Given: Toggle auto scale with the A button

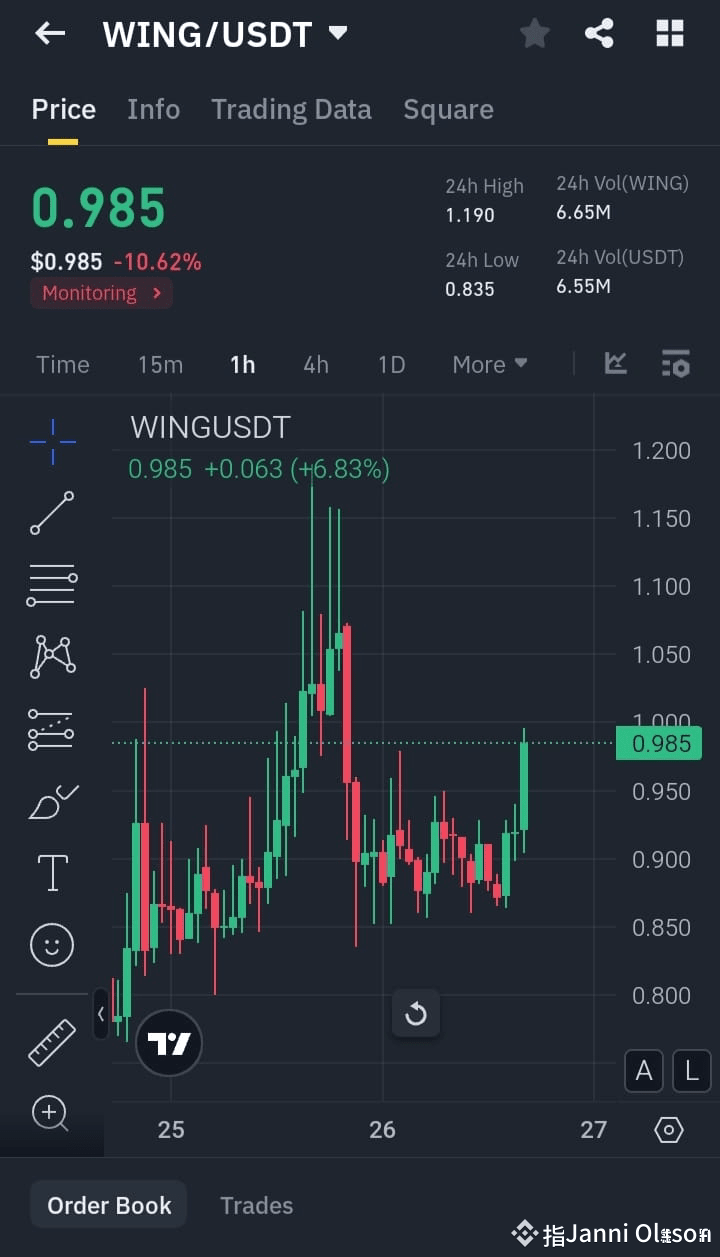Looking at the screenshot, I should click(643, 1070).
